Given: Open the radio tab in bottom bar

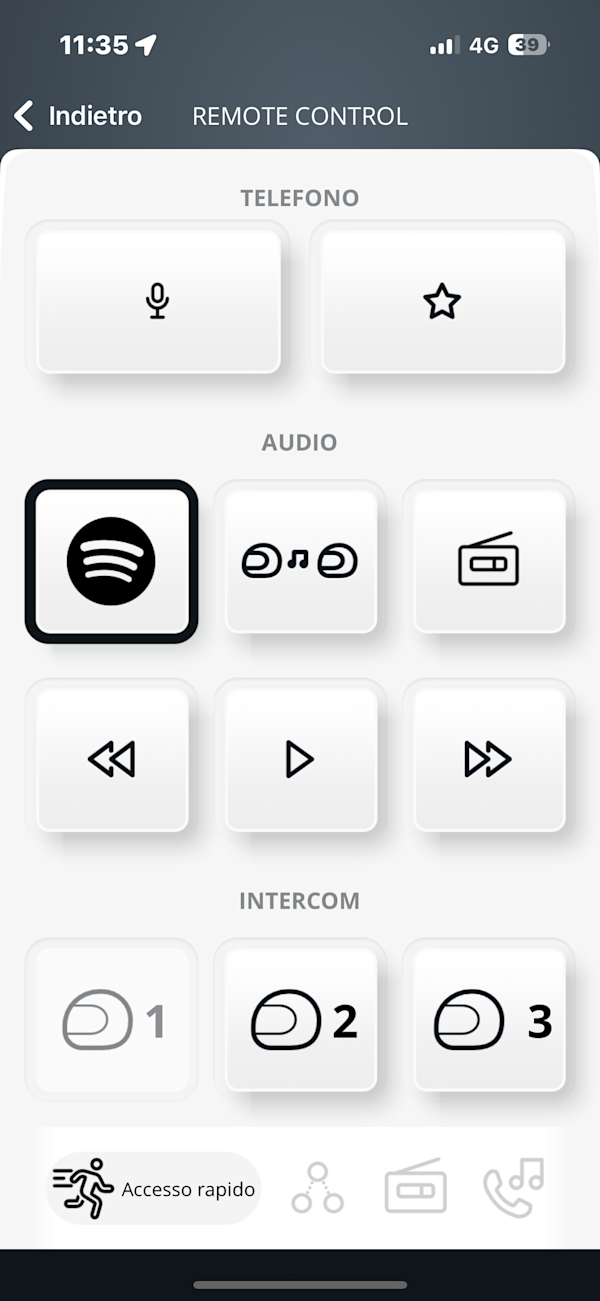Looking at the screenshot, I should click(x=415, y=1187).
